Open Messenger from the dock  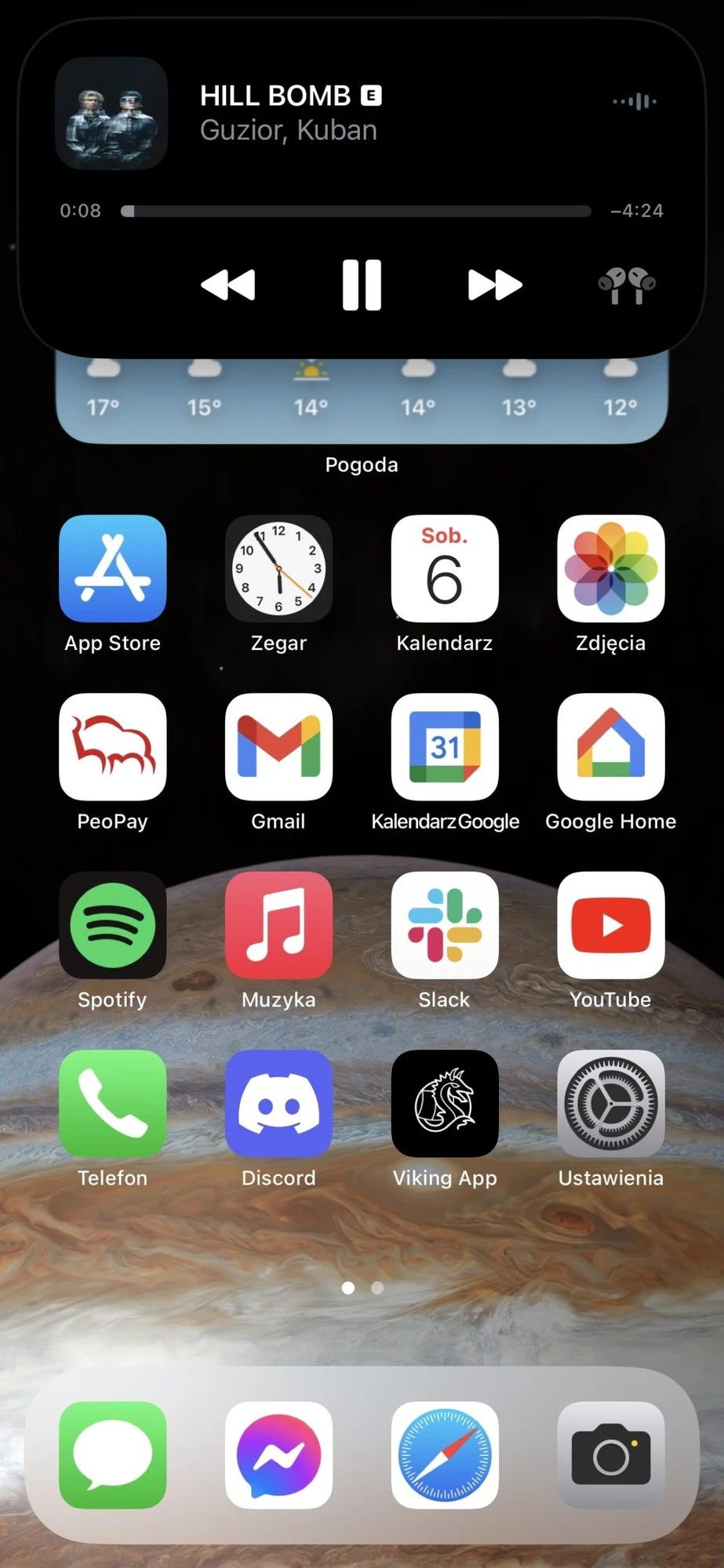[278, 1455]
